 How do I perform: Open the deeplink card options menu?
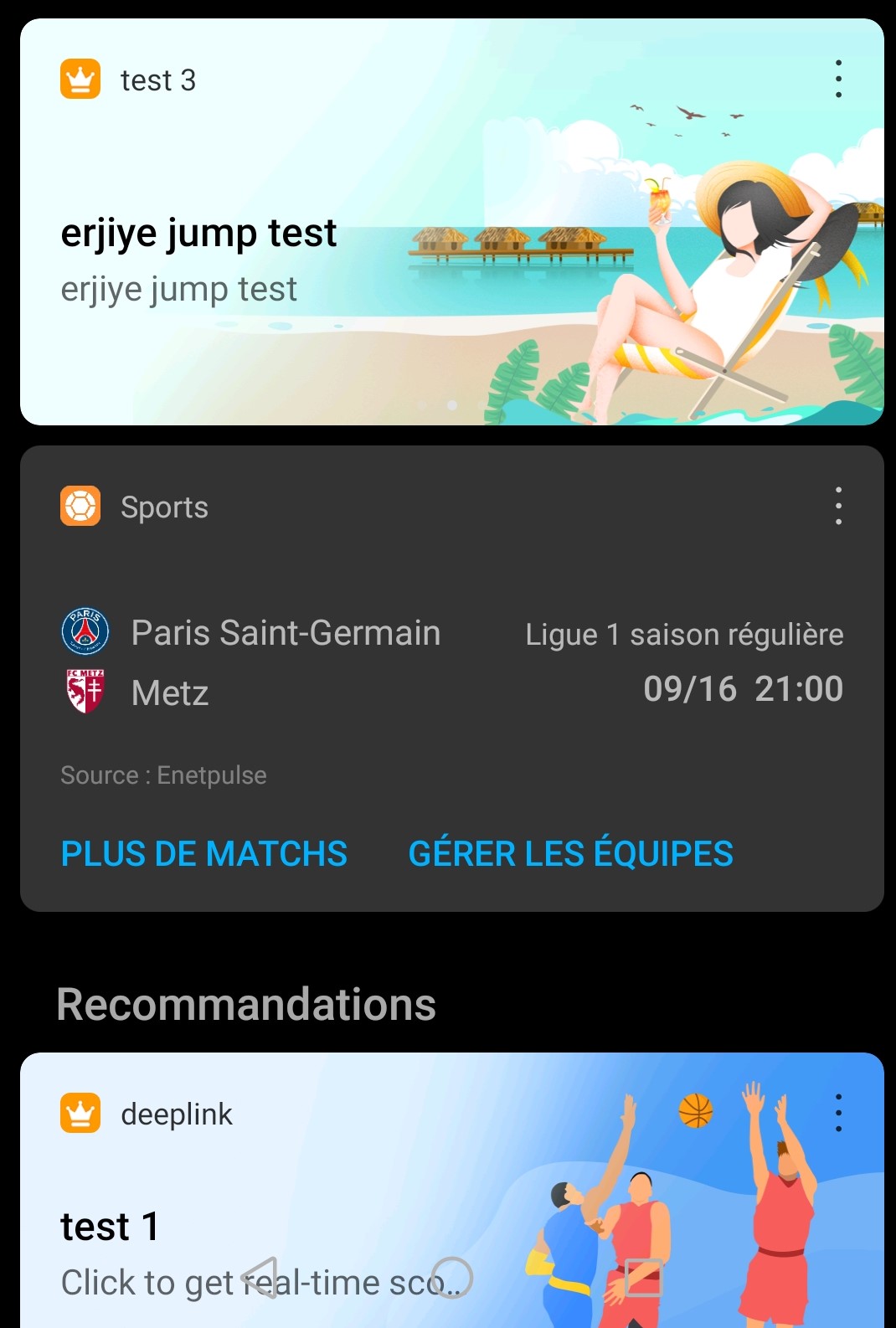pyautogui.click(x=837, y=1114)
